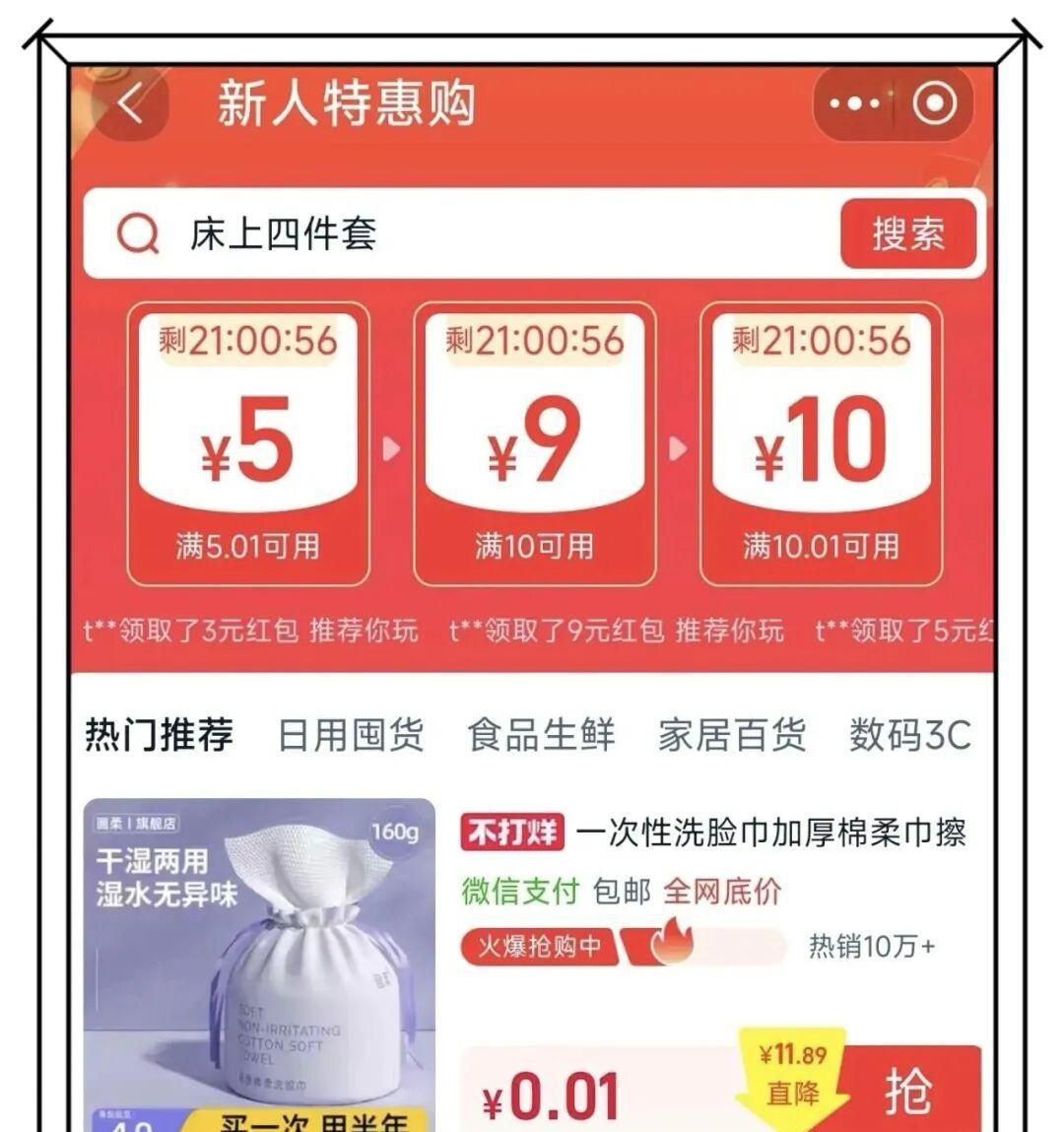Open the 一次性洗脸巾 product image

point(259,961)
